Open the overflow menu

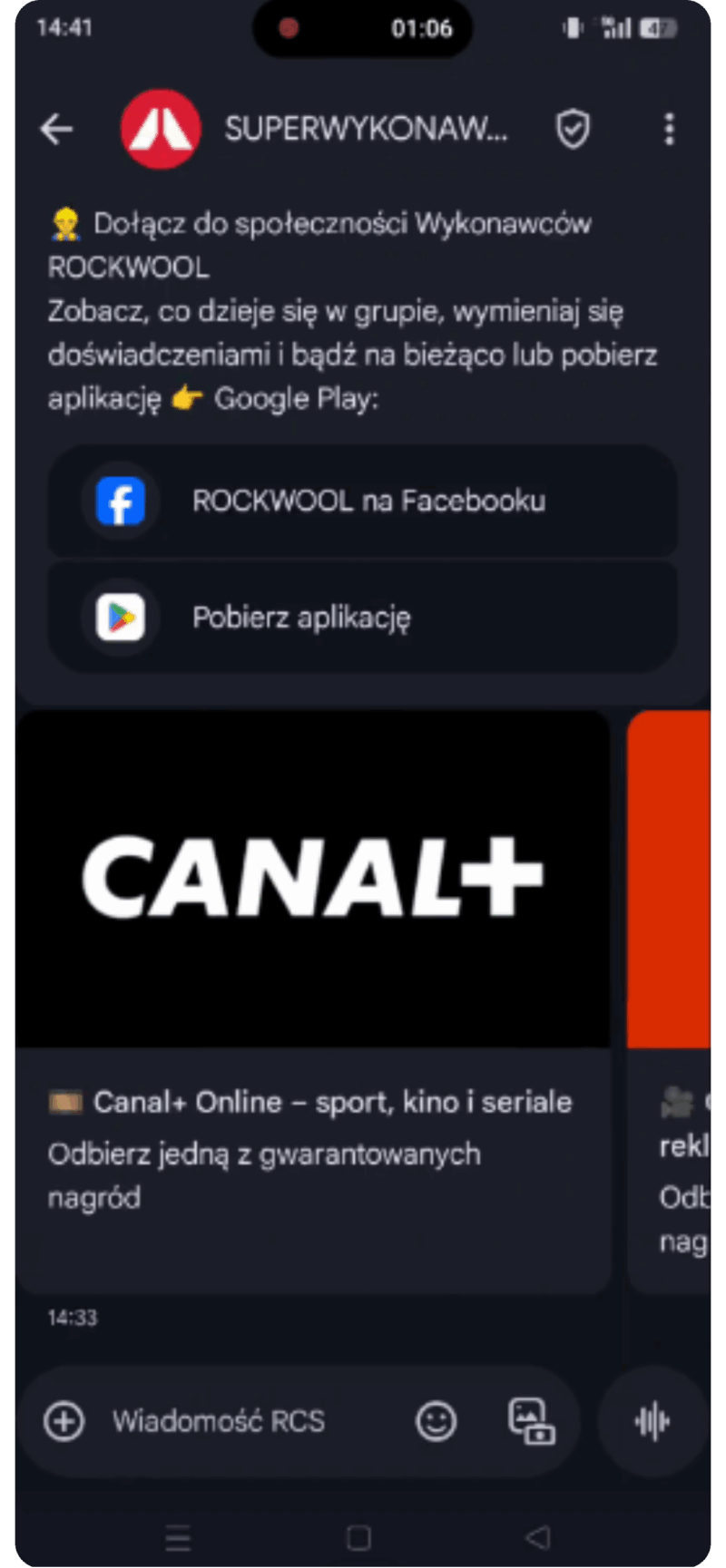click(669, 130)
